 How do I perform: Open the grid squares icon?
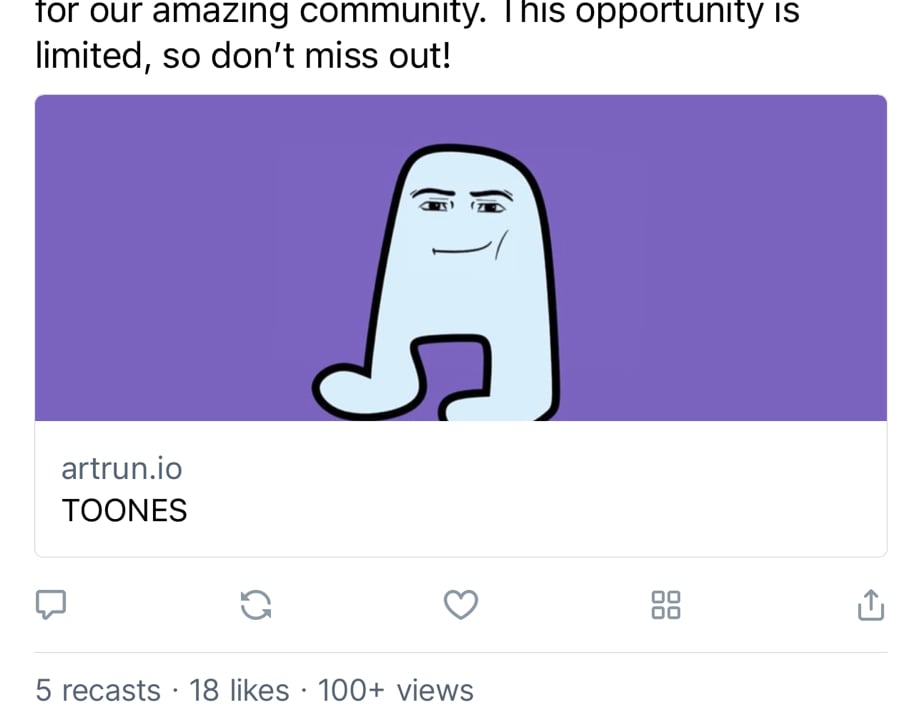point(666,604)
